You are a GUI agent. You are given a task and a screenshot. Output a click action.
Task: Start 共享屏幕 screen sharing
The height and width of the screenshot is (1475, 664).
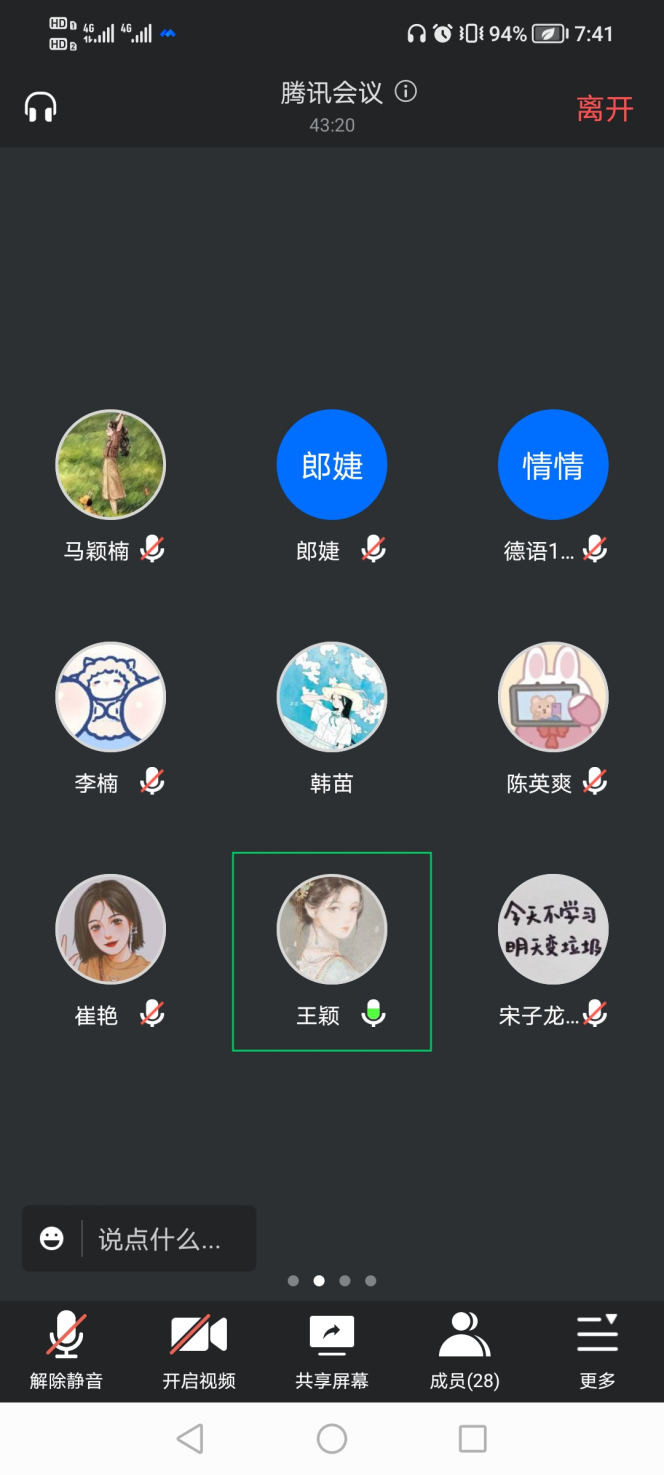click(332, 1350)
